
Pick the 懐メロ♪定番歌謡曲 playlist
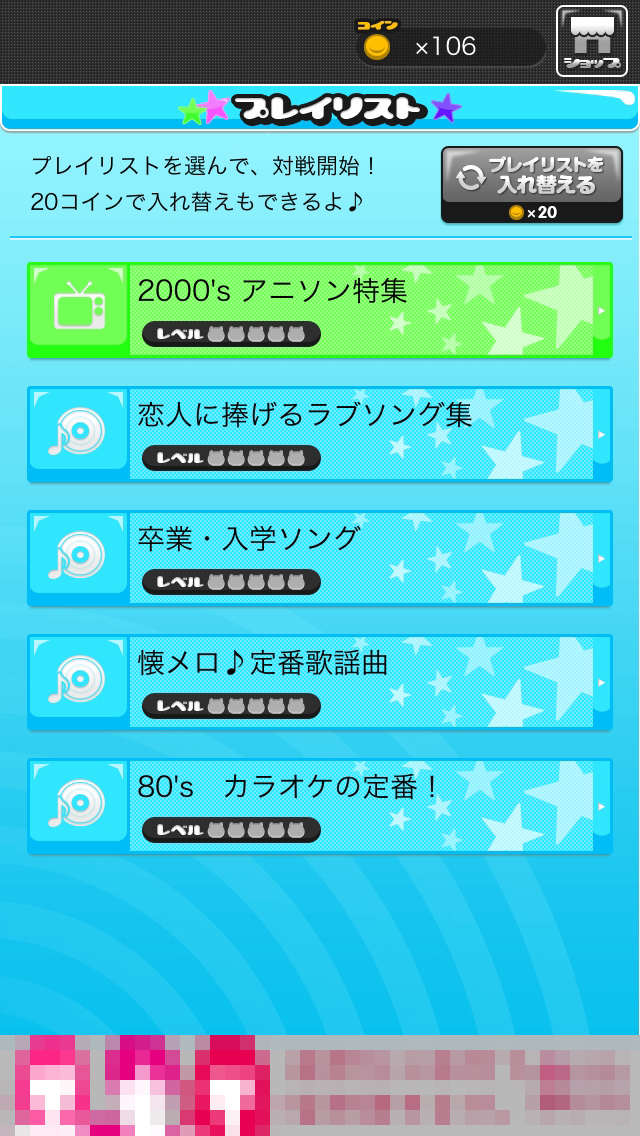click(320, 682)
